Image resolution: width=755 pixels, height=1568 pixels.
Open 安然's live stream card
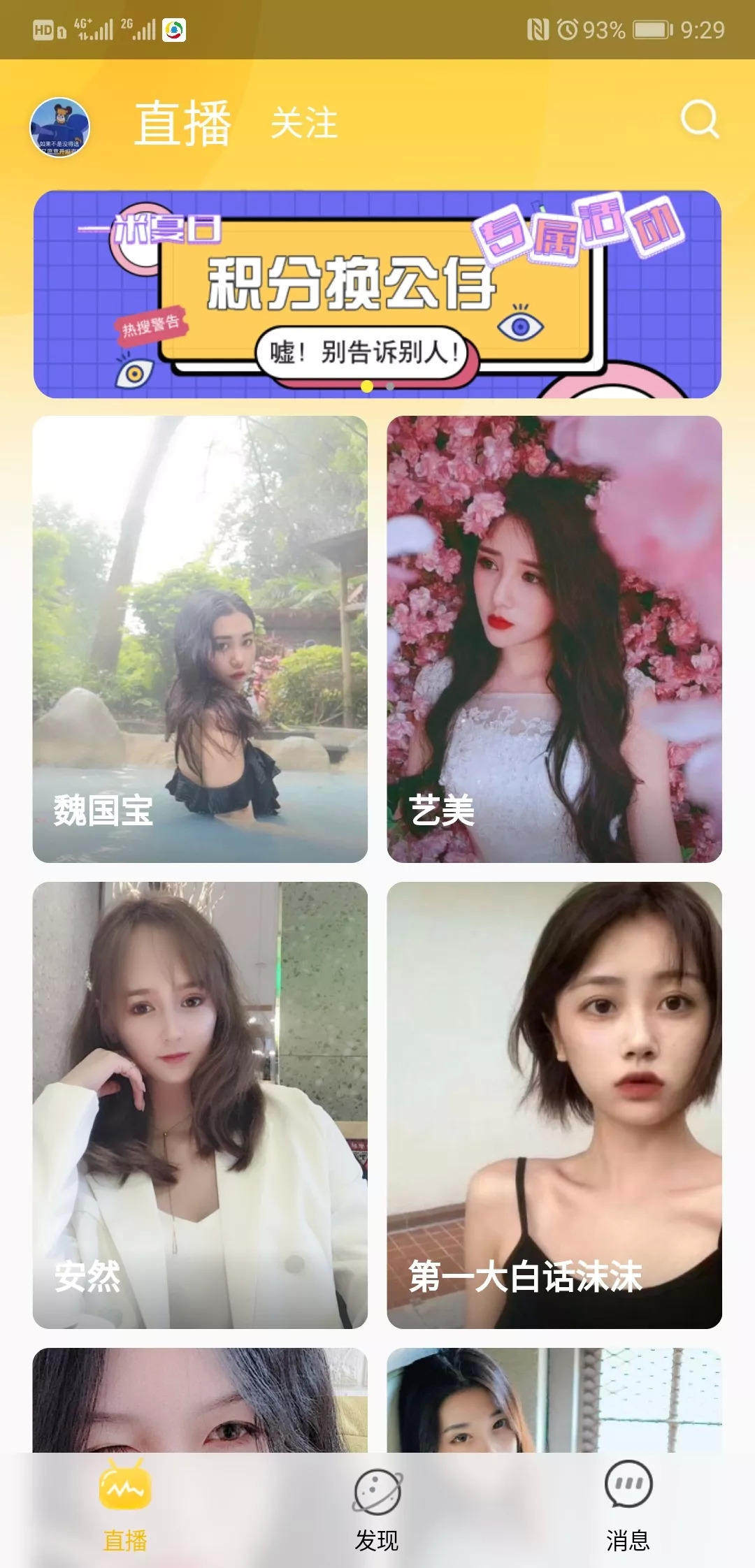pos(200,1105)
